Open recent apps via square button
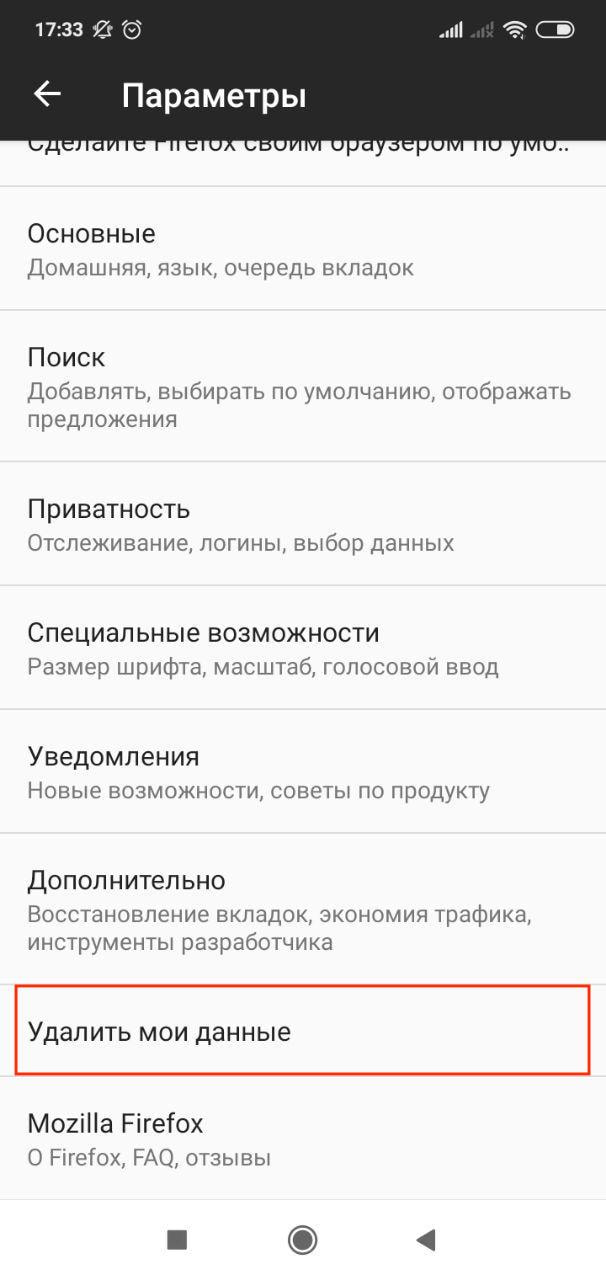Viewport: 606px width, 1280px height. (x=177, y=1240)
